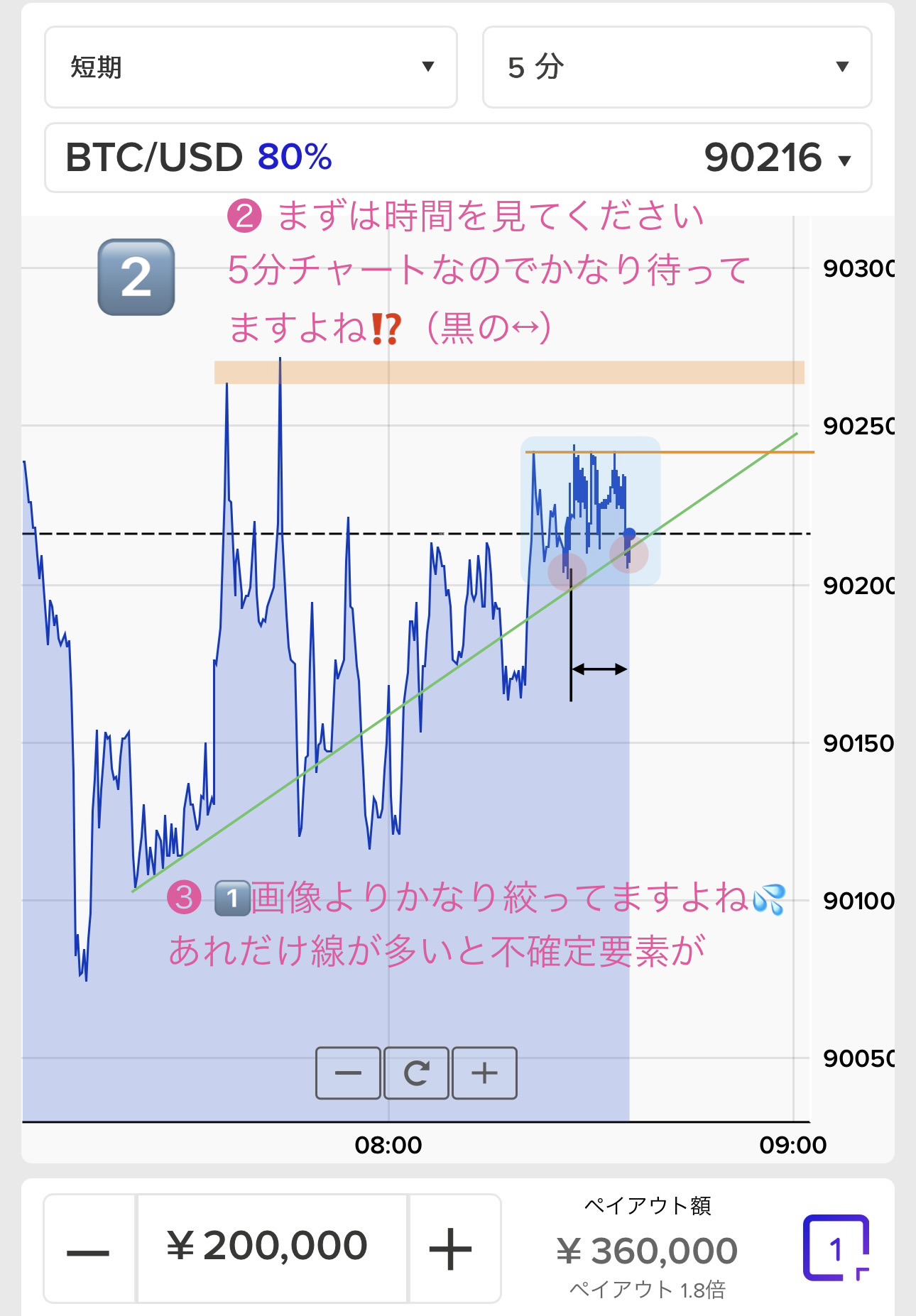
Task: Open the BTC/USD asset selector
Action: click(458, 158)
